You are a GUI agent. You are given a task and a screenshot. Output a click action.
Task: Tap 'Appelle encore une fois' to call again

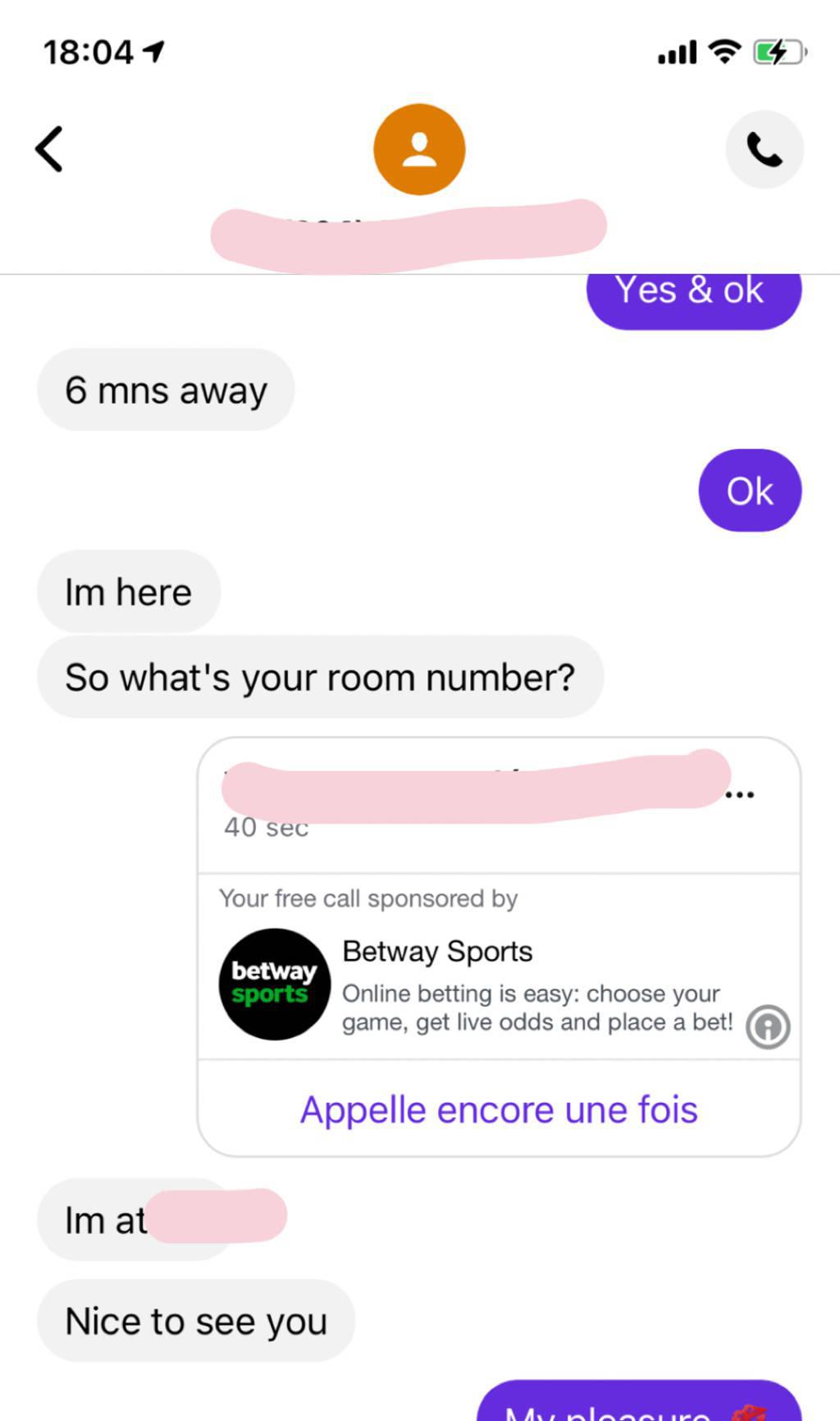pyautogui.click(x=499, y=1109)
